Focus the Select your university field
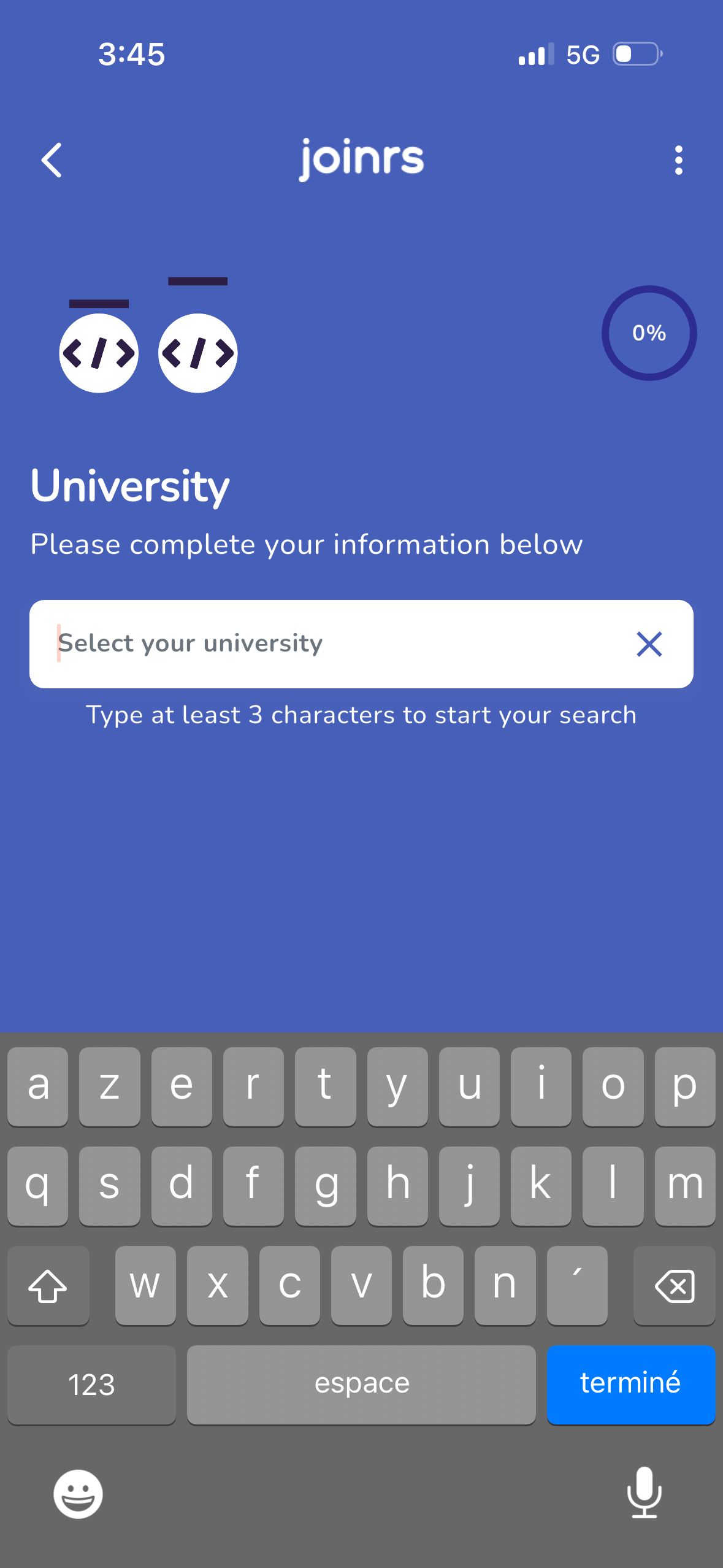Screen dimensions: 723x1568 coord(331,644)
